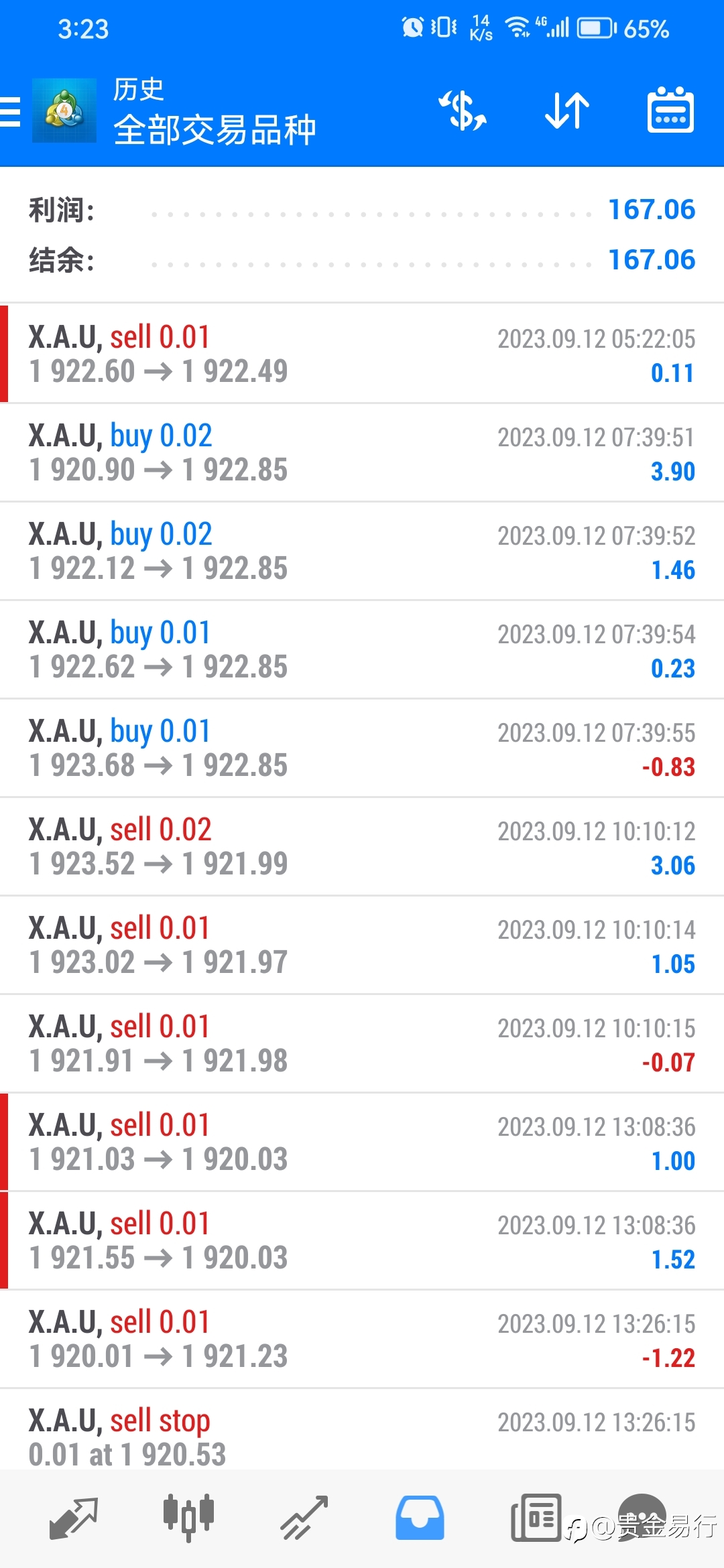Open the sell 0.01 trade with profit 1.05
This screenshot has width=724, height=1568.
coord(362,945)
